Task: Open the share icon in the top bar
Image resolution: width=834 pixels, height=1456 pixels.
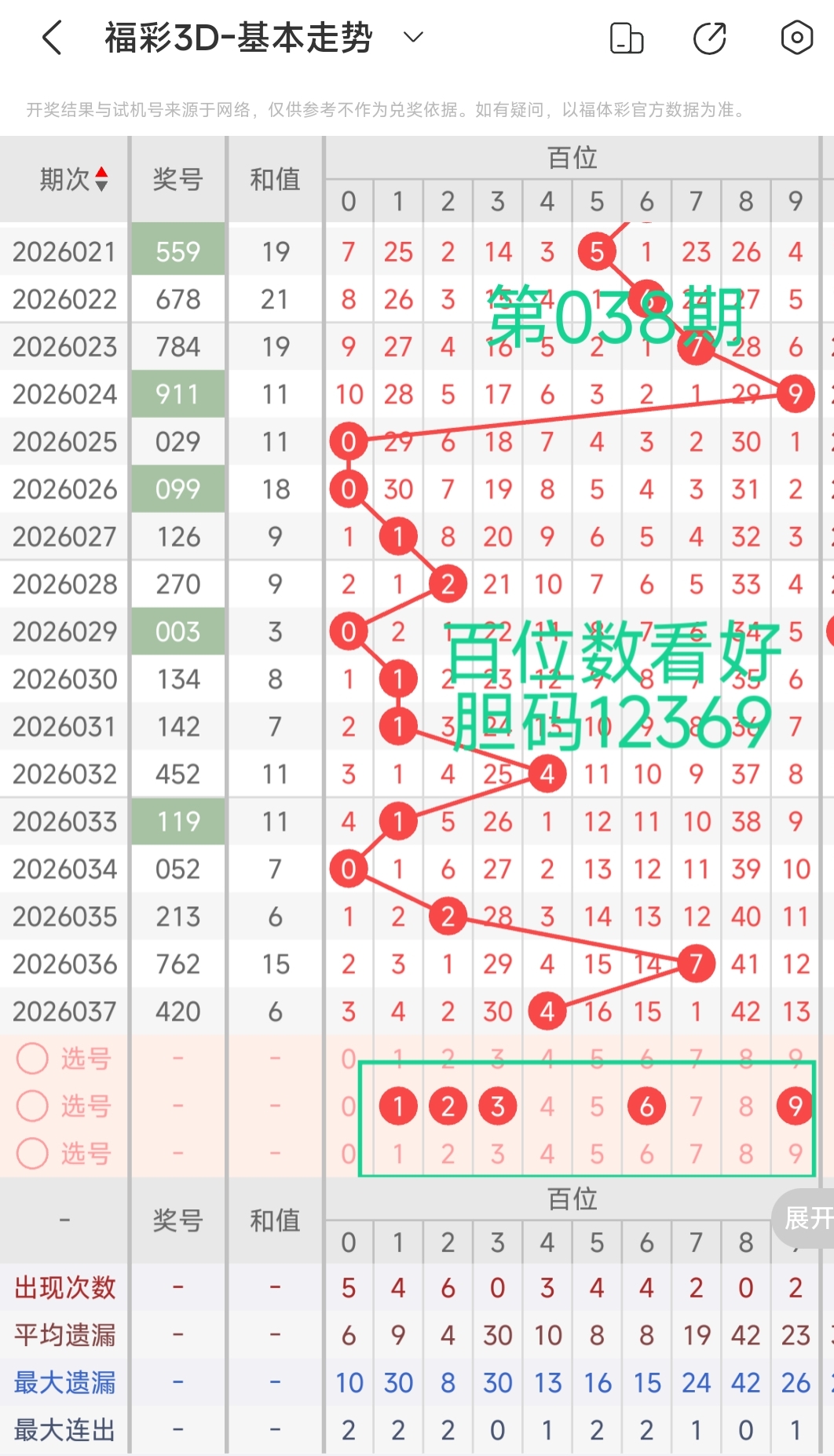Action: pos(709,36)
